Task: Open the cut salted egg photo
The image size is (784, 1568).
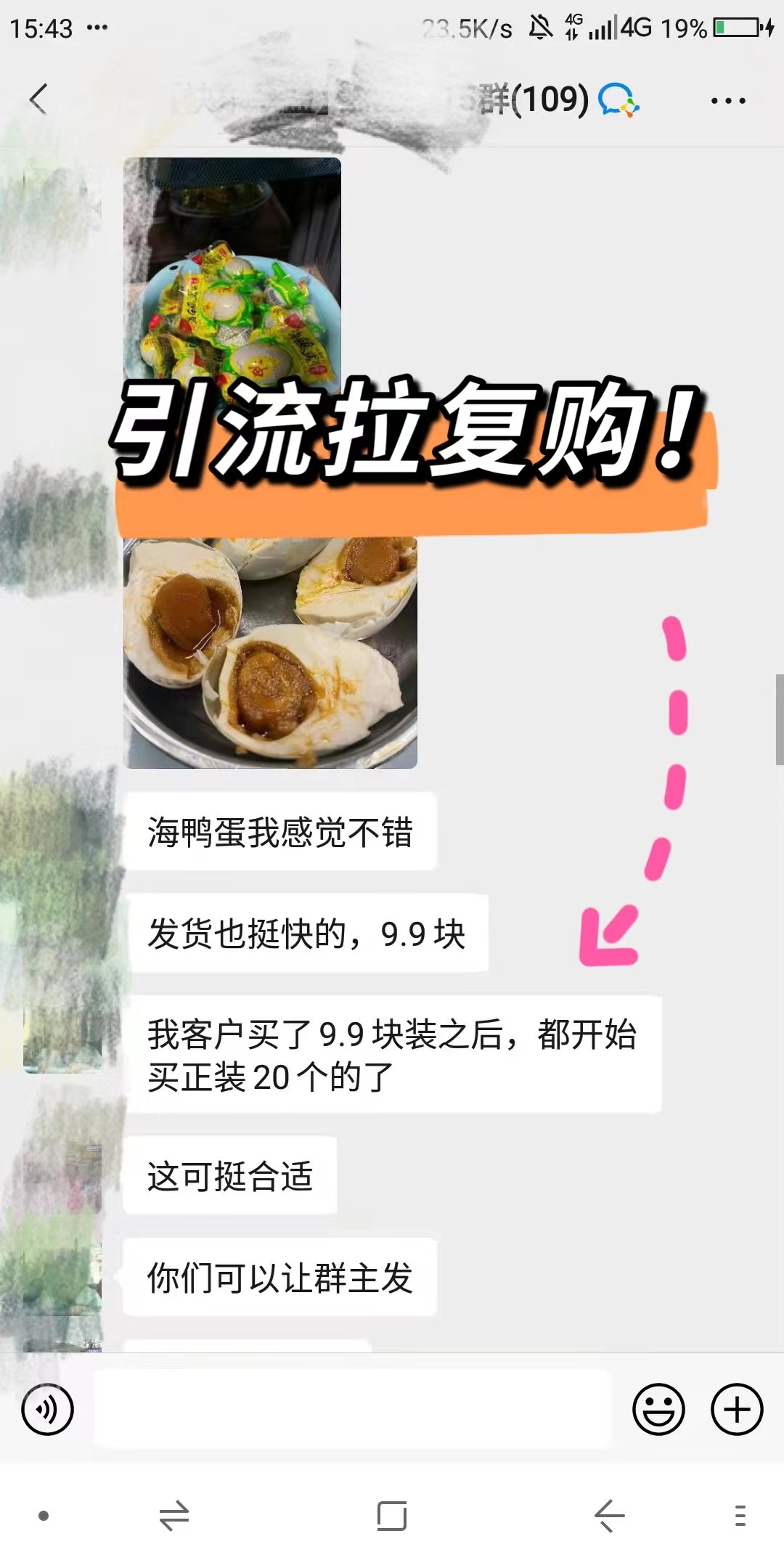Action: coord(270,652)
